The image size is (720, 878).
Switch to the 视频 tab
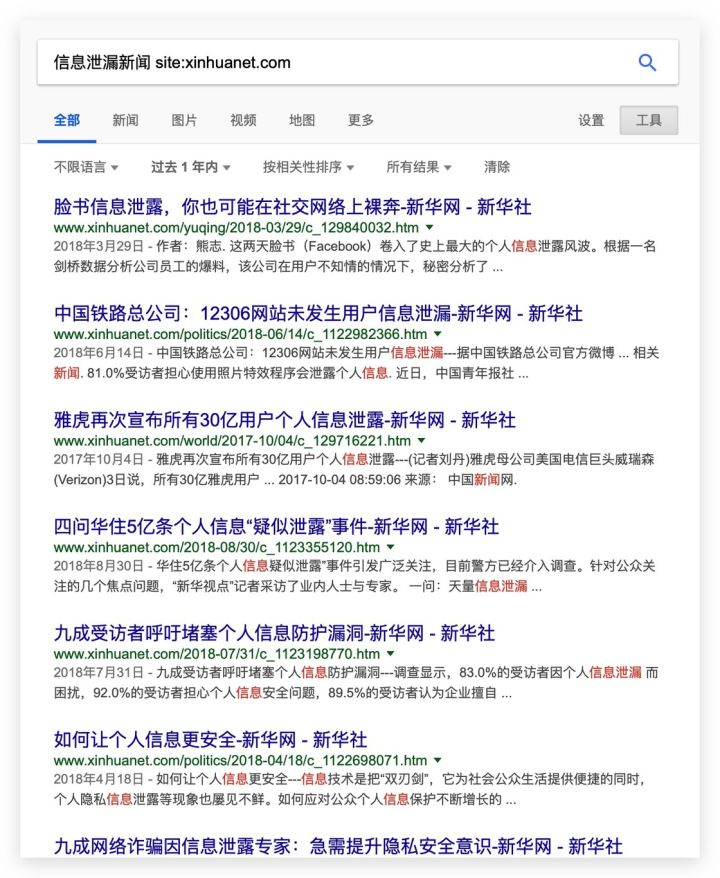243,120
